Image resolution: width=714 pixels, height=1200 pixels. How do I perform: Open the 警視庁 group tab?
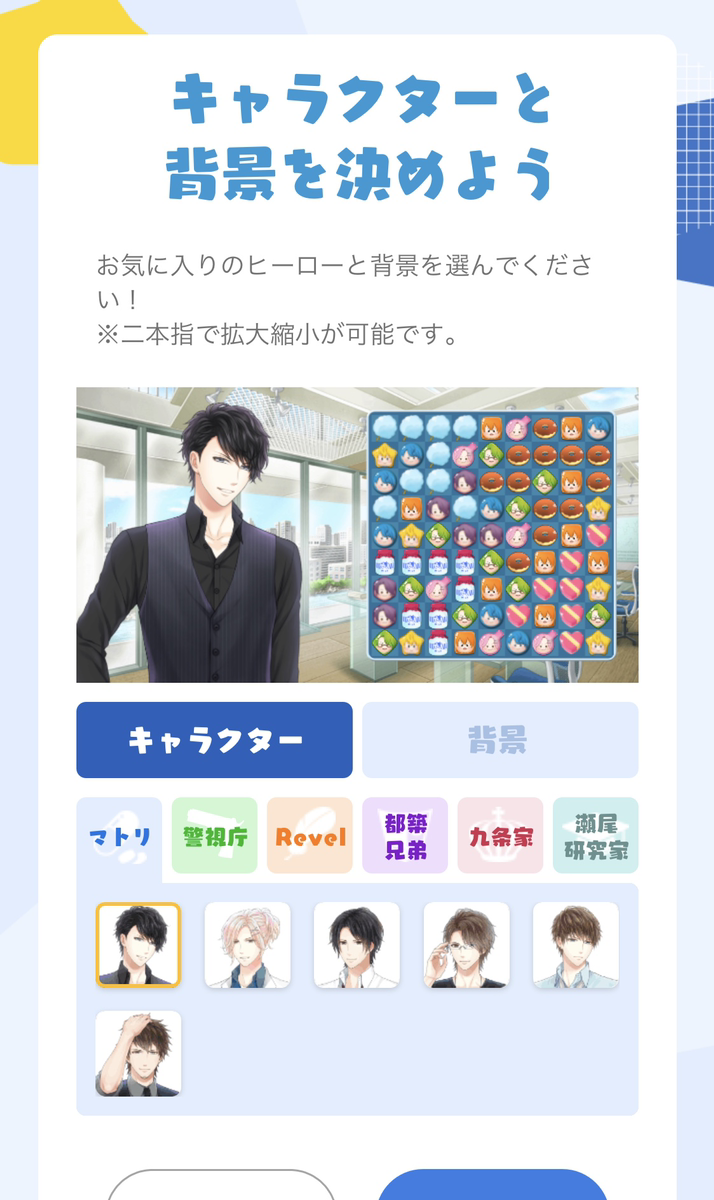click(x=214, y=836)
